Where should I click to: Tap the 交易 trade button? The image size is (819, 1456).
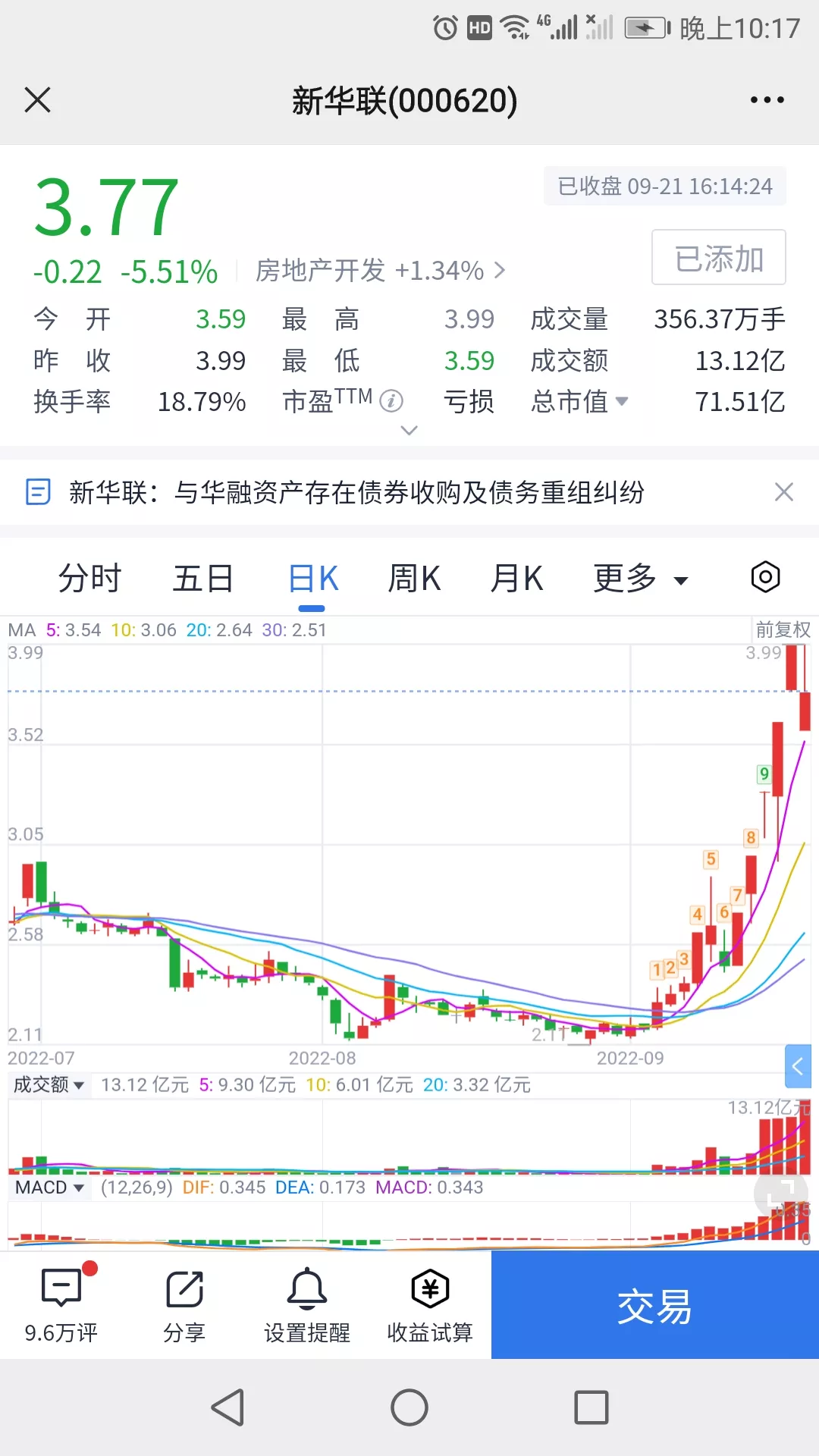point(654,1306)
